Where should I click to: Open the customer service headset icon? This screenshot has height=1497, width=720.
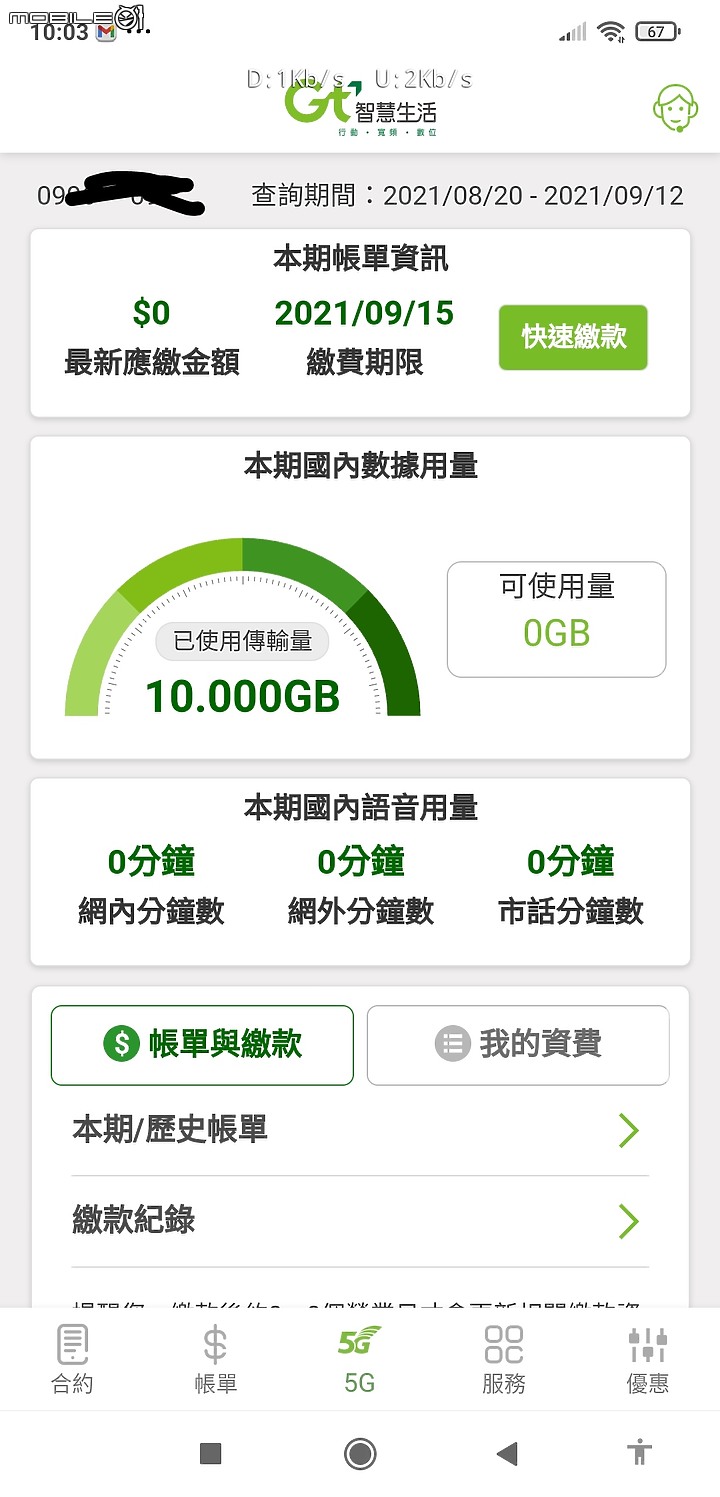676,108
